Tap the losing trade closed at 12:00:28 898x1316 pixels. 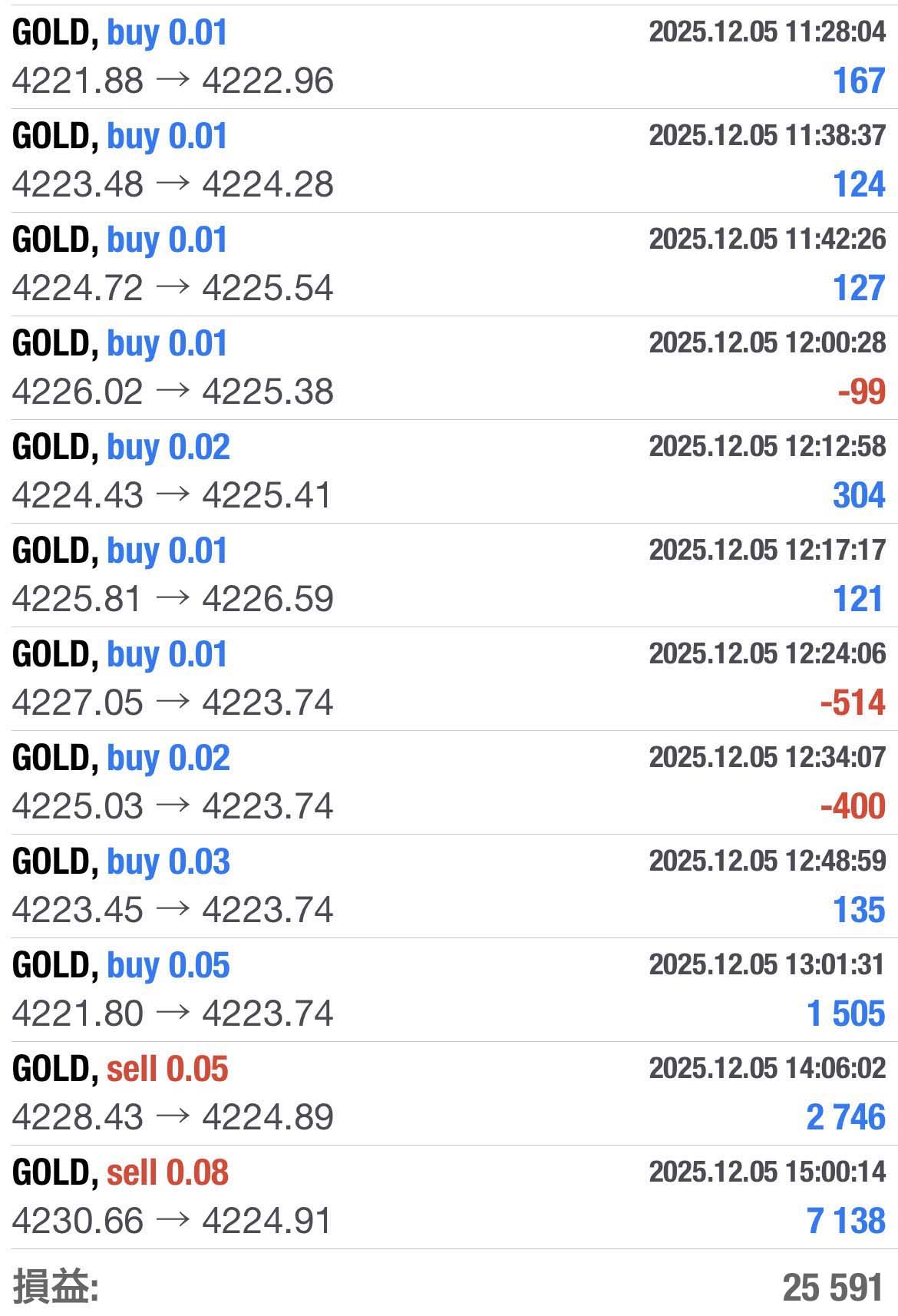449,368
